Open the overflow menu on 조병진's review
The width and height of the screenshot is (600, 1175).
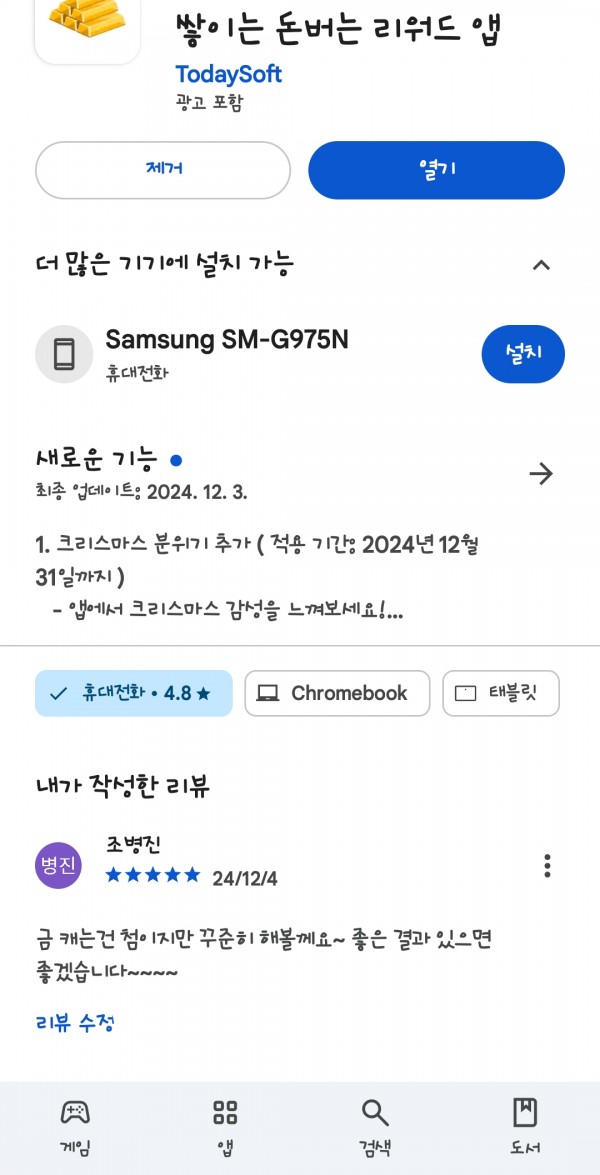(x=548, y=866)
